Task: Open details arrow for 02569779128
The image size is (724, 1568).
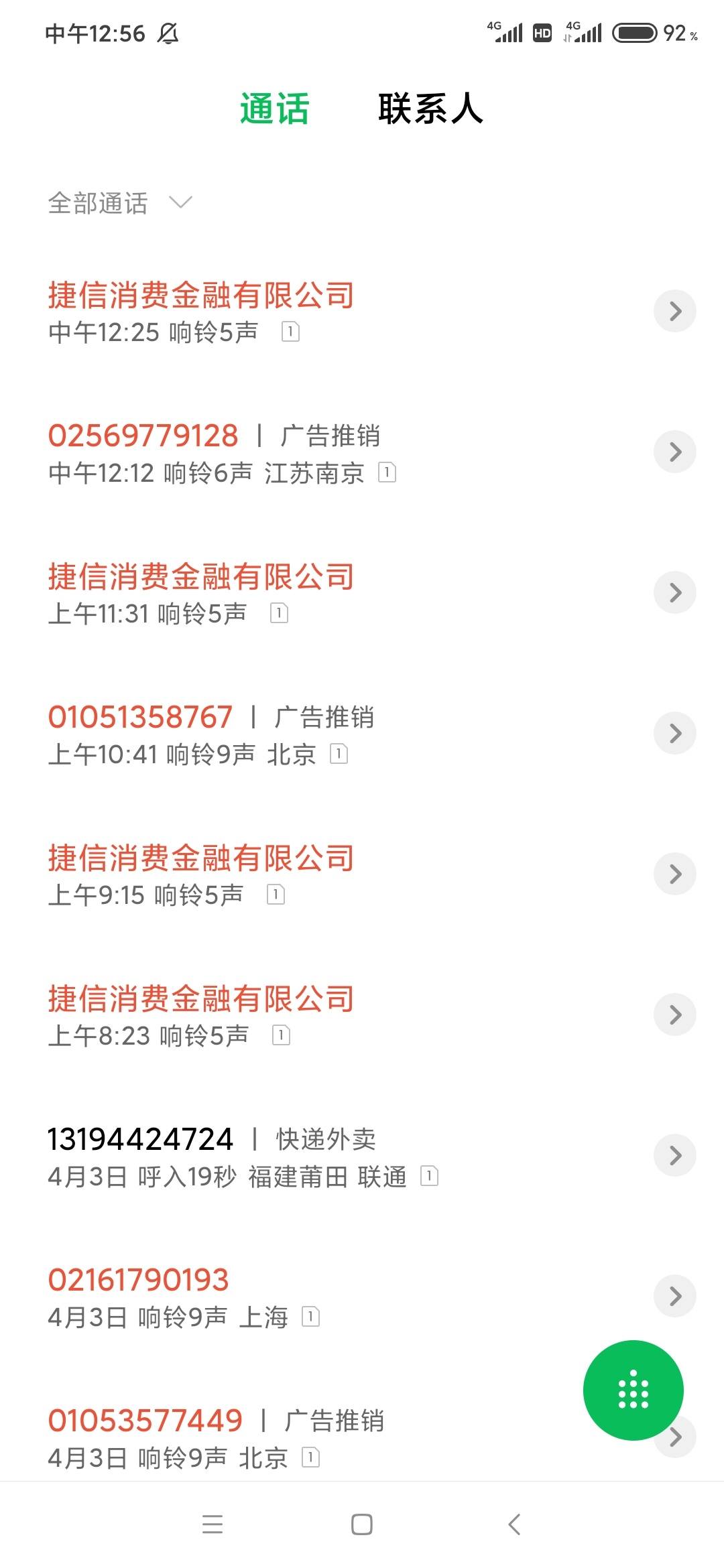Action: (675, 452)
